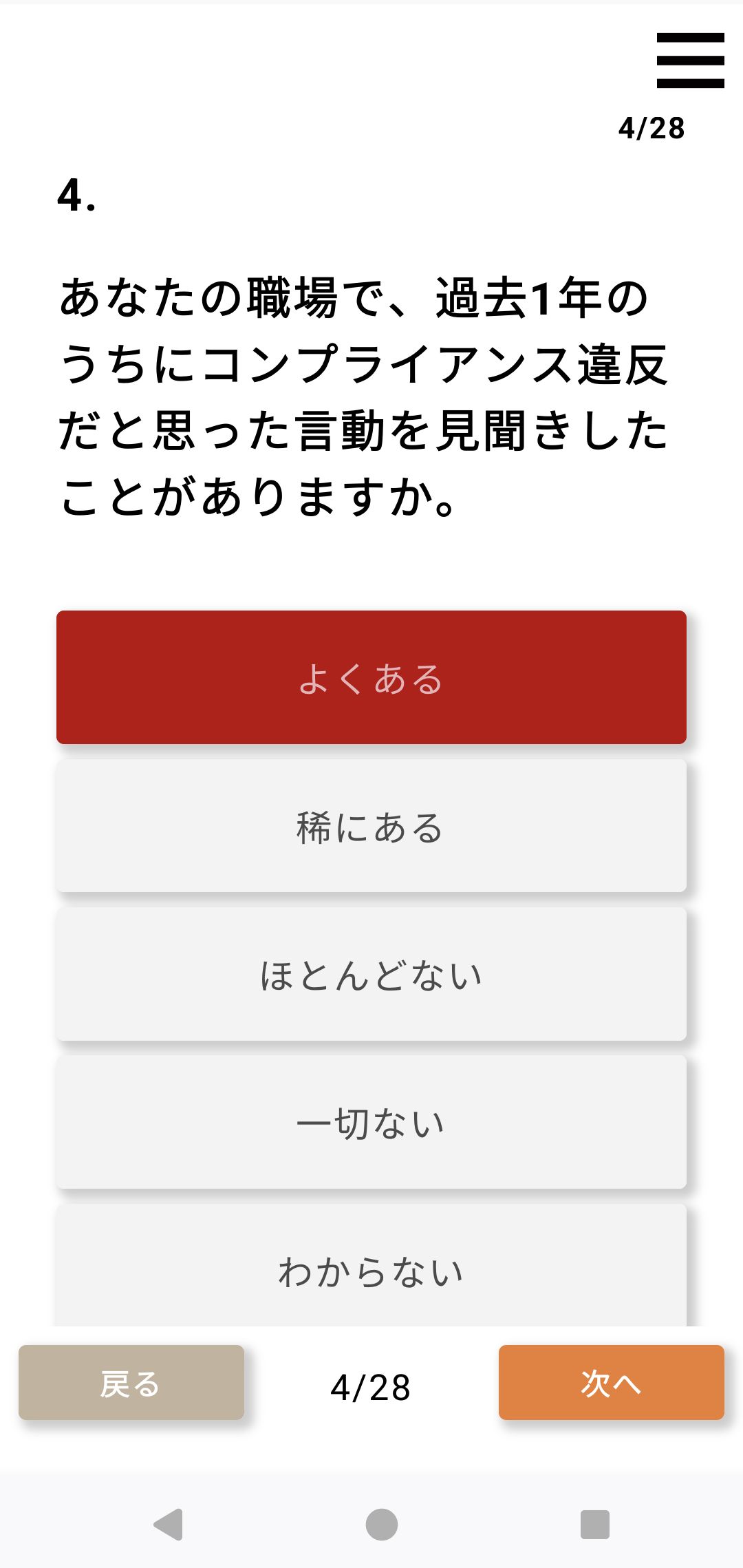Select the よくある answer

pyautogui.click(x=371, y=677)
